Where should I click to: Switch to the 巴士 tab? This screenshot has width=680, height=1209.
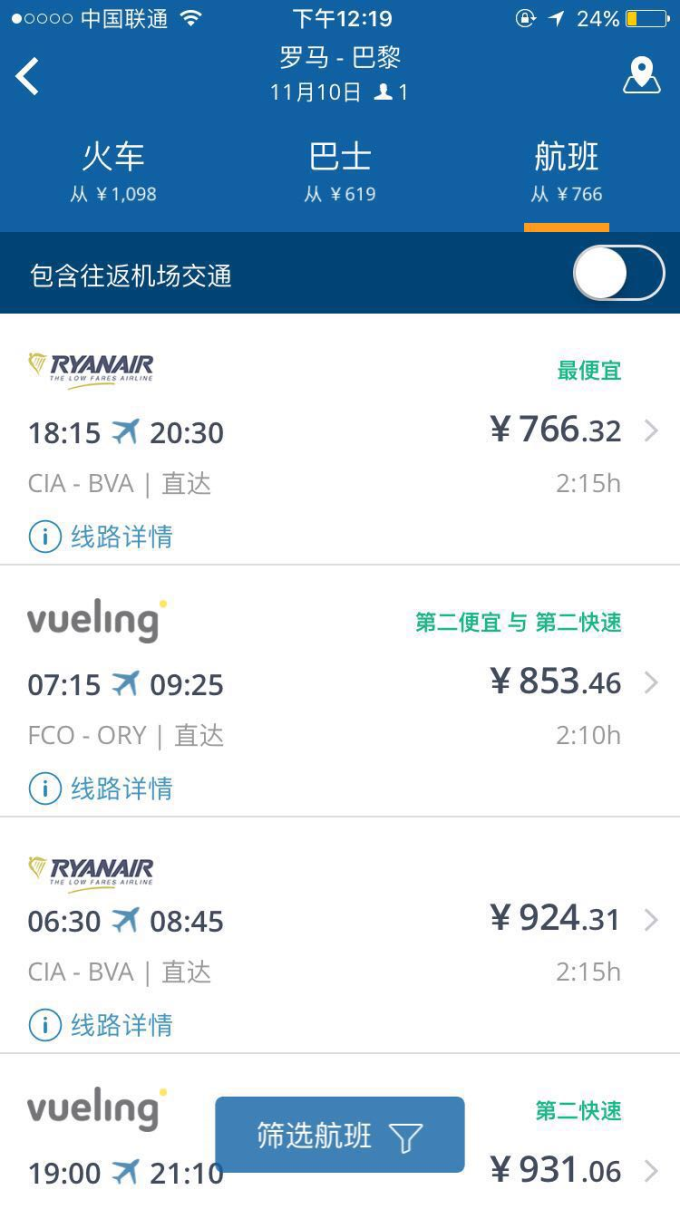pyautogui.click(x=340, y=172)
